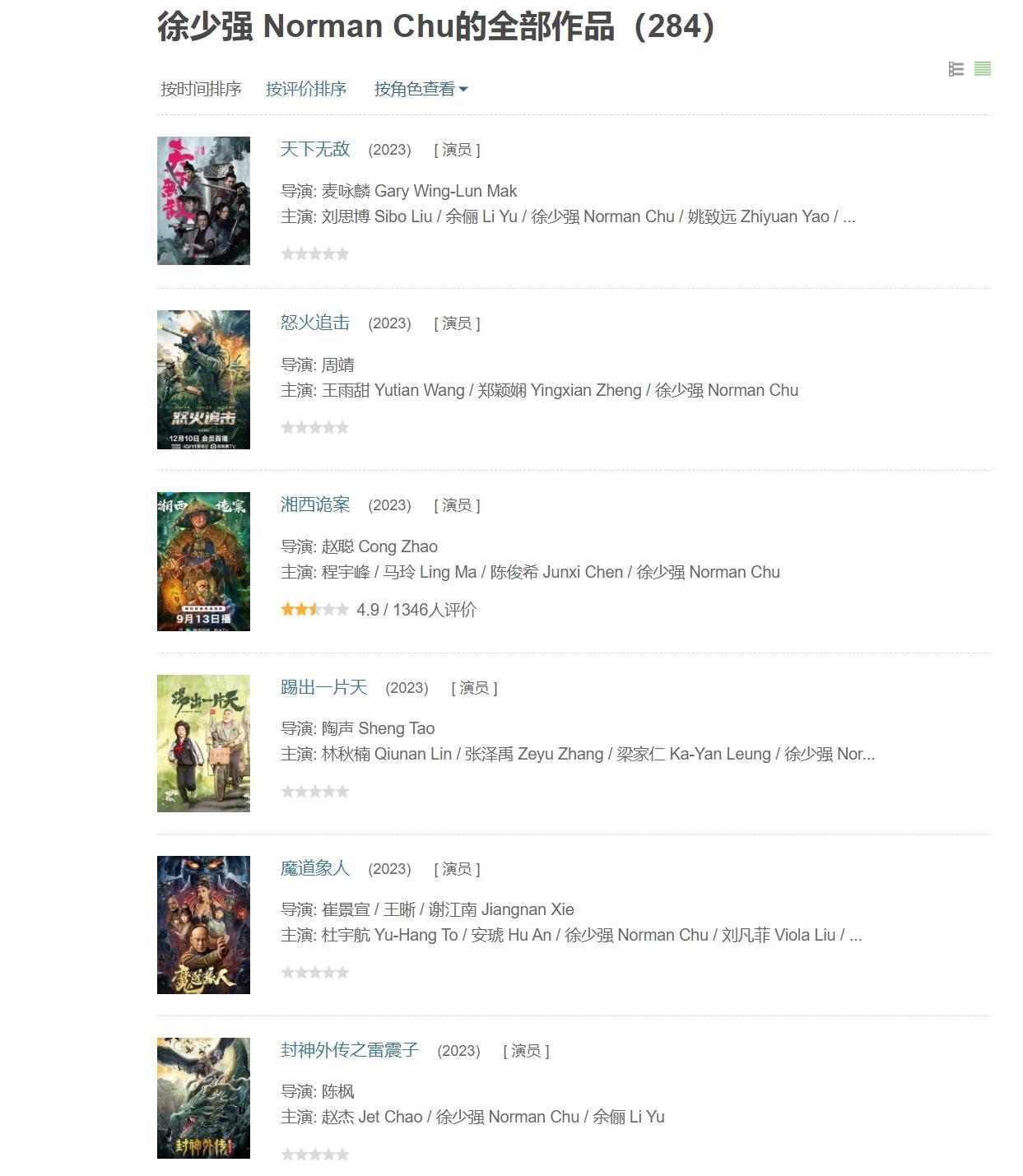Viewport: 1023px width, 1176px height.
Task: Open the film 天下无敌
Action: 315,149
